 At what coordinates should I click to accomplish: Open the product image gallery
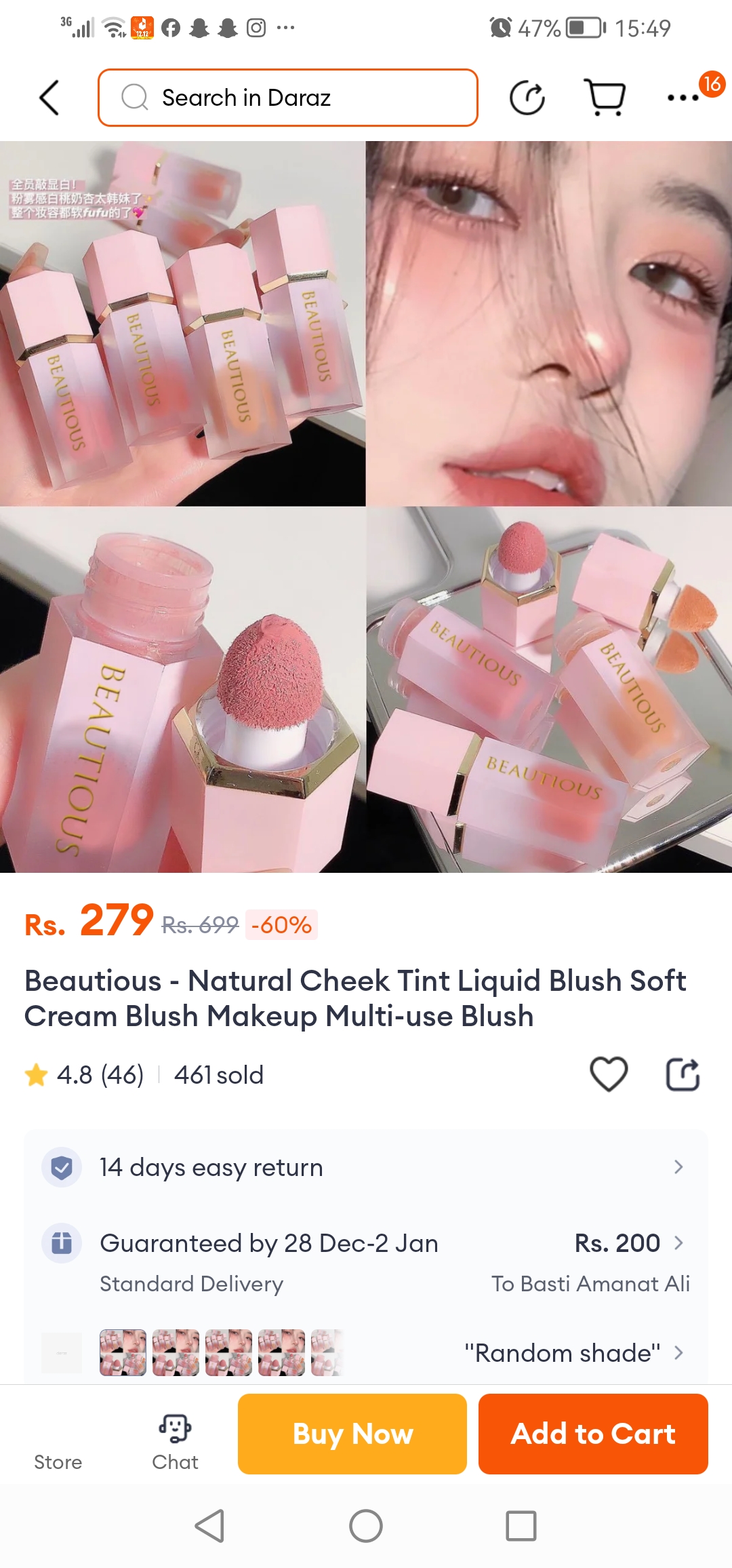point(366,506)
